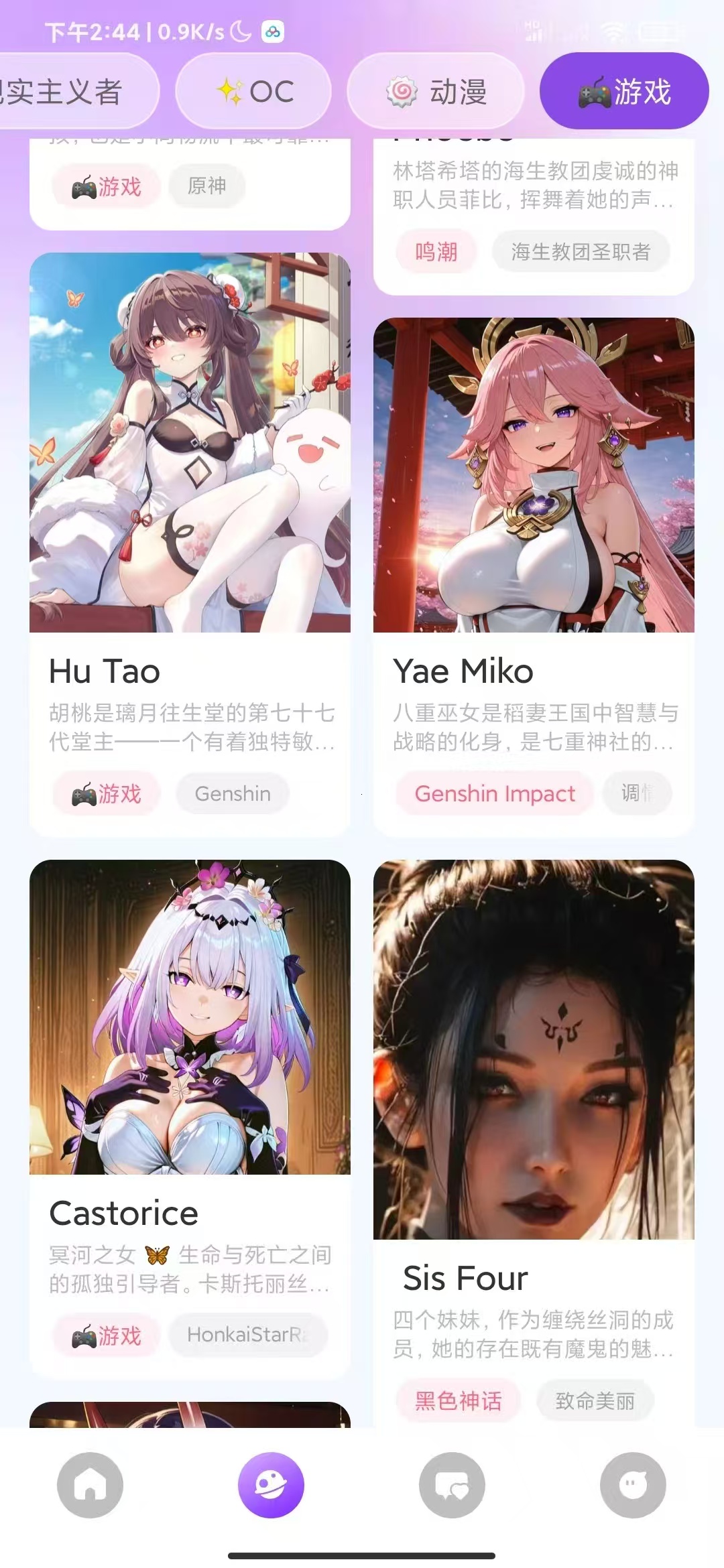
Task: Tap the Genshin tag on Hu Tao
Action: pyautogui.click(x=233, y=793)
